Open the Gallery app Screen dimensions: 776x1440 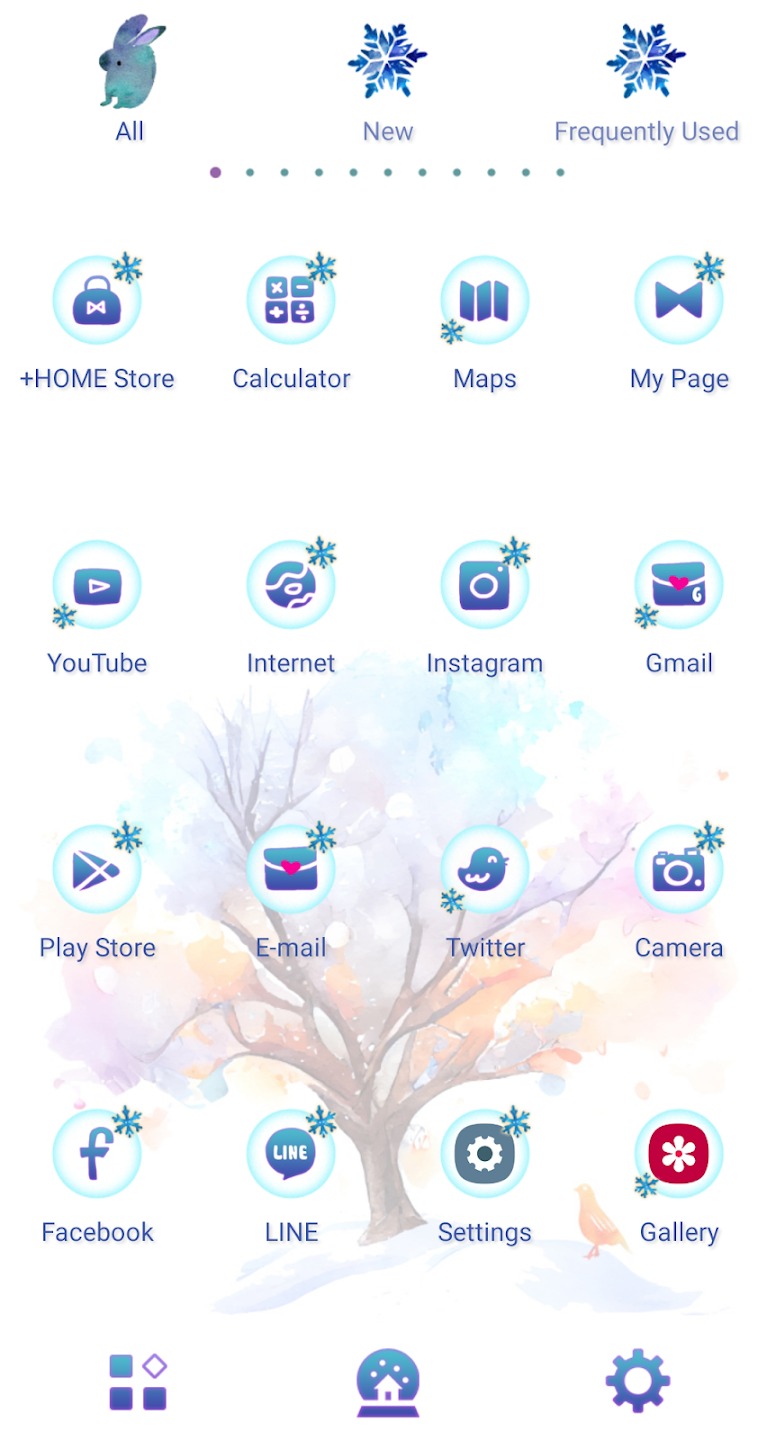pos(679,1175)
